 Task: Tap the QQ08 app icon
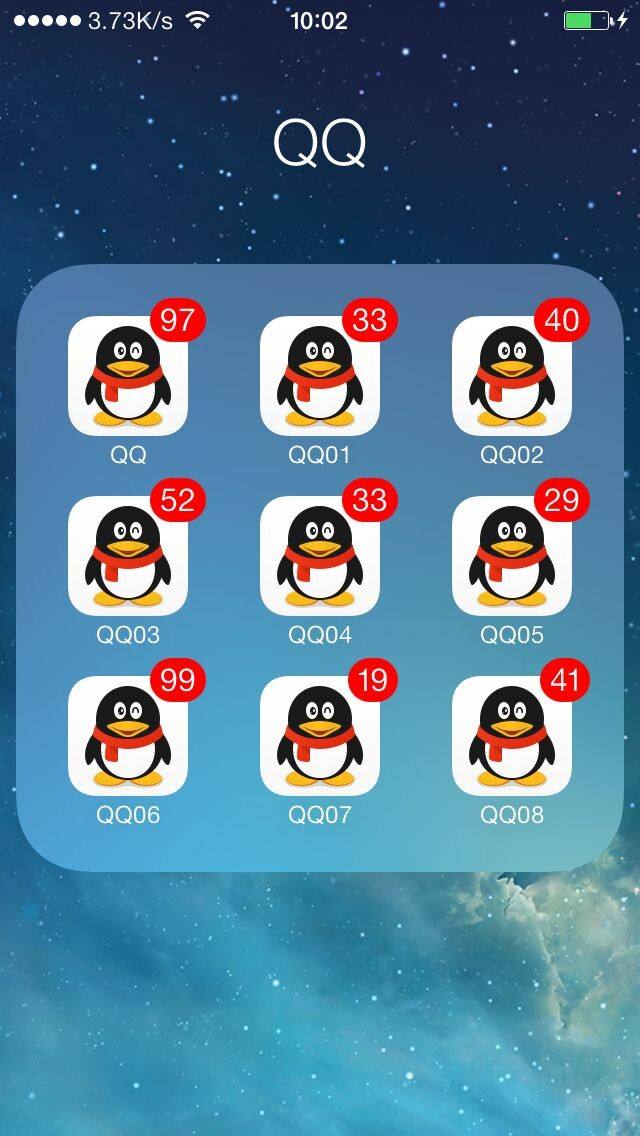[512, 736]
